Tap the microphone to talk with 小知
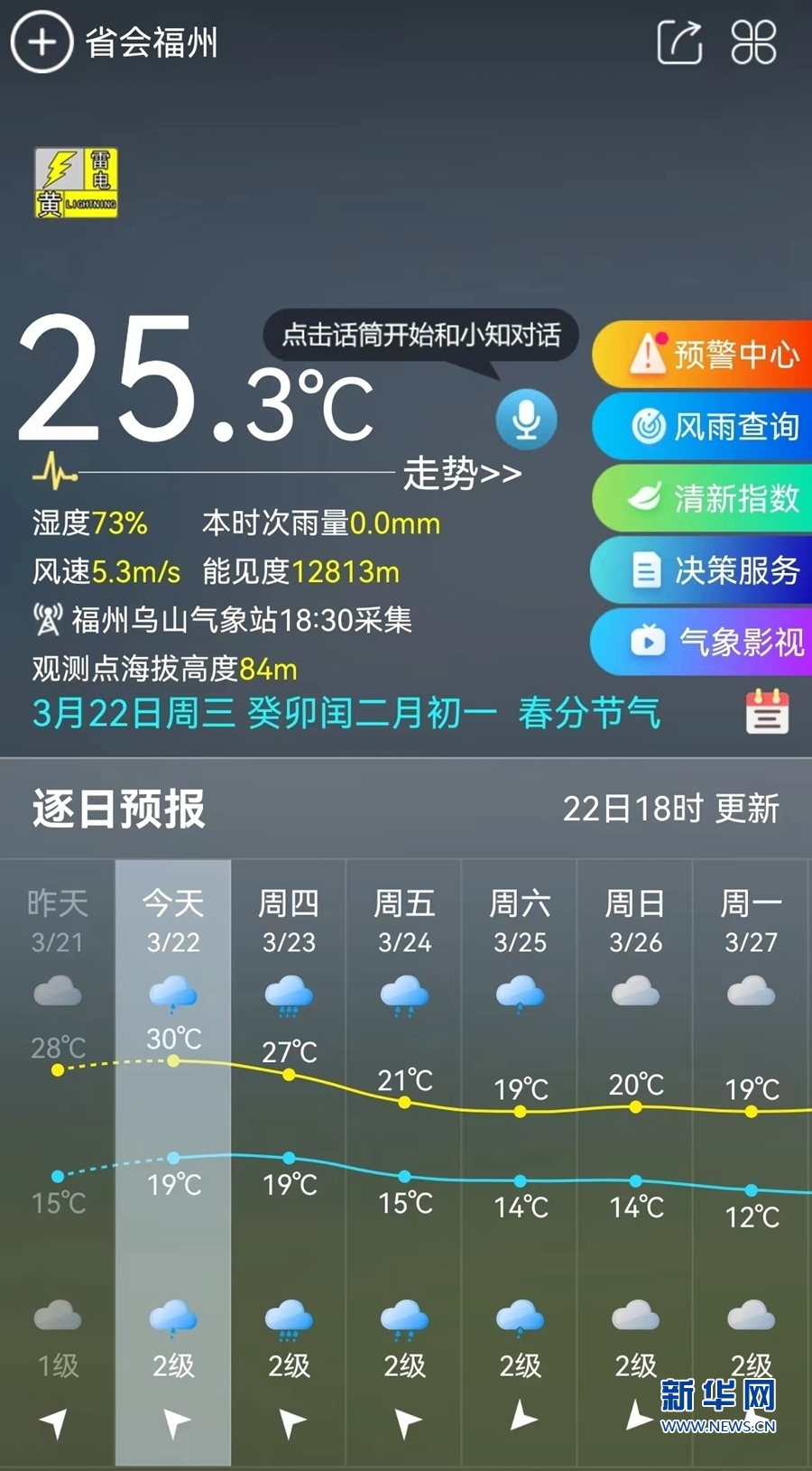Image resolution: width=812 pixels, height=1471 pixels. click(x=526, y=420)
